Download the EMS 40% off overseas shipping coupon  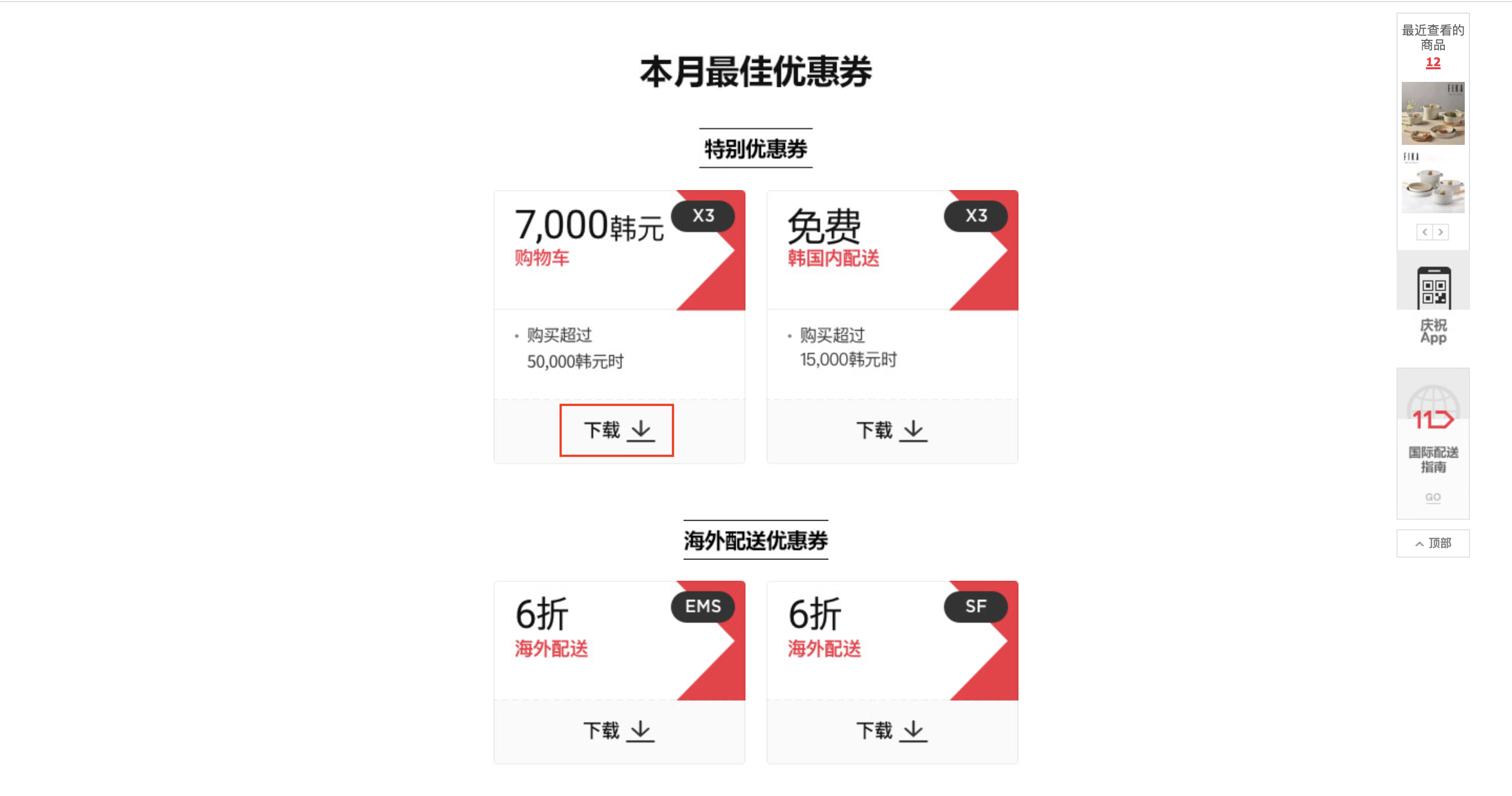coord(618,731)
